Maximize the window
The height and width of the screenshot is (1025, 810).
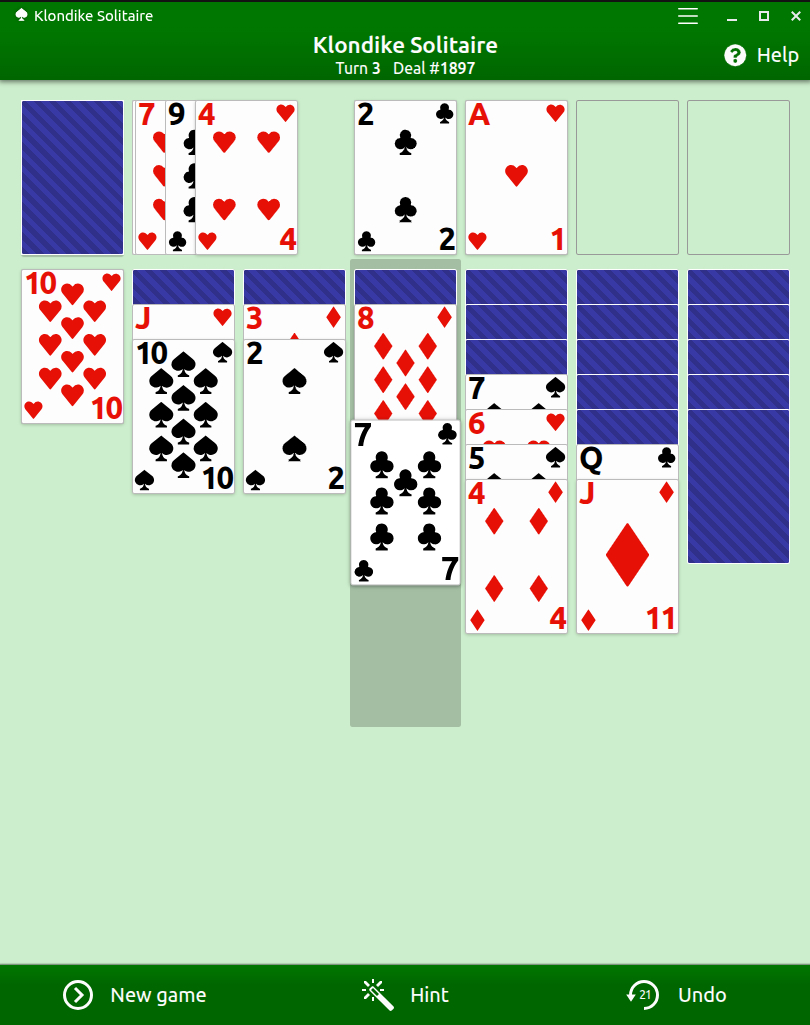(x=763, y=16)
